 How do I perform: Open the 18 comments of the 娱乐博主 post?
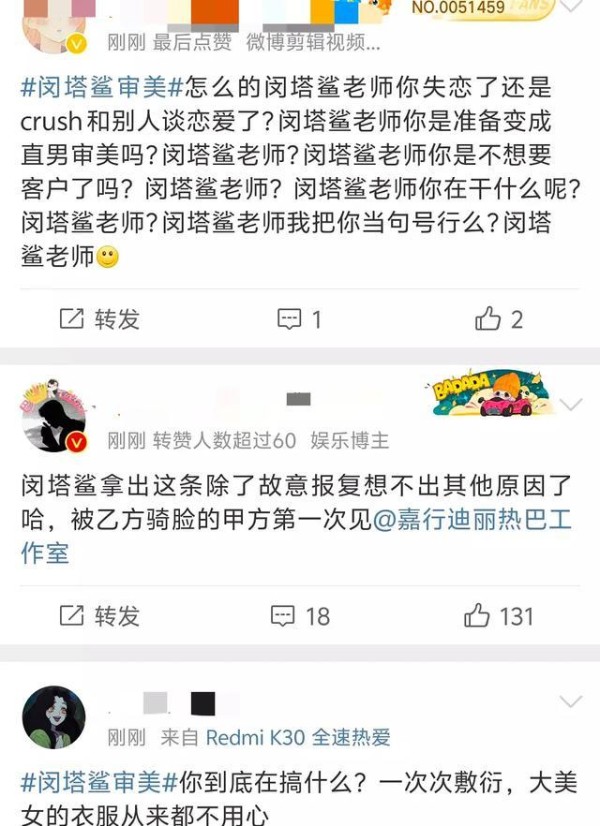(x=301, y=615)
